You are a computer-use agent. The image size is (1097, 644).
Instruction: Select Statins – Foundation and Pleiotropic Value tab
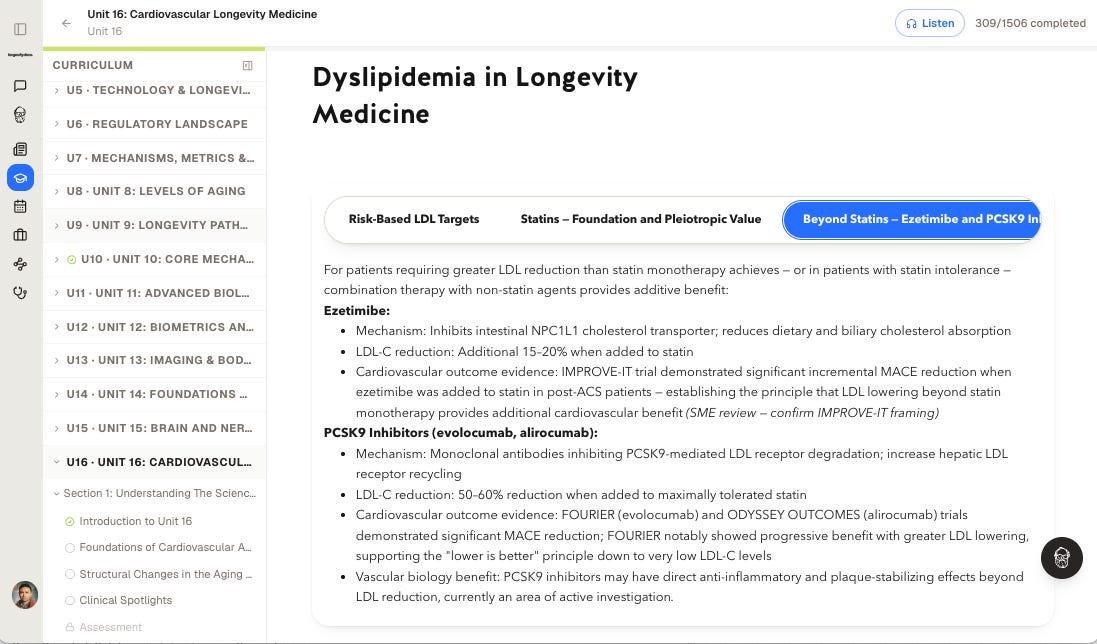(x=640, y=219)
